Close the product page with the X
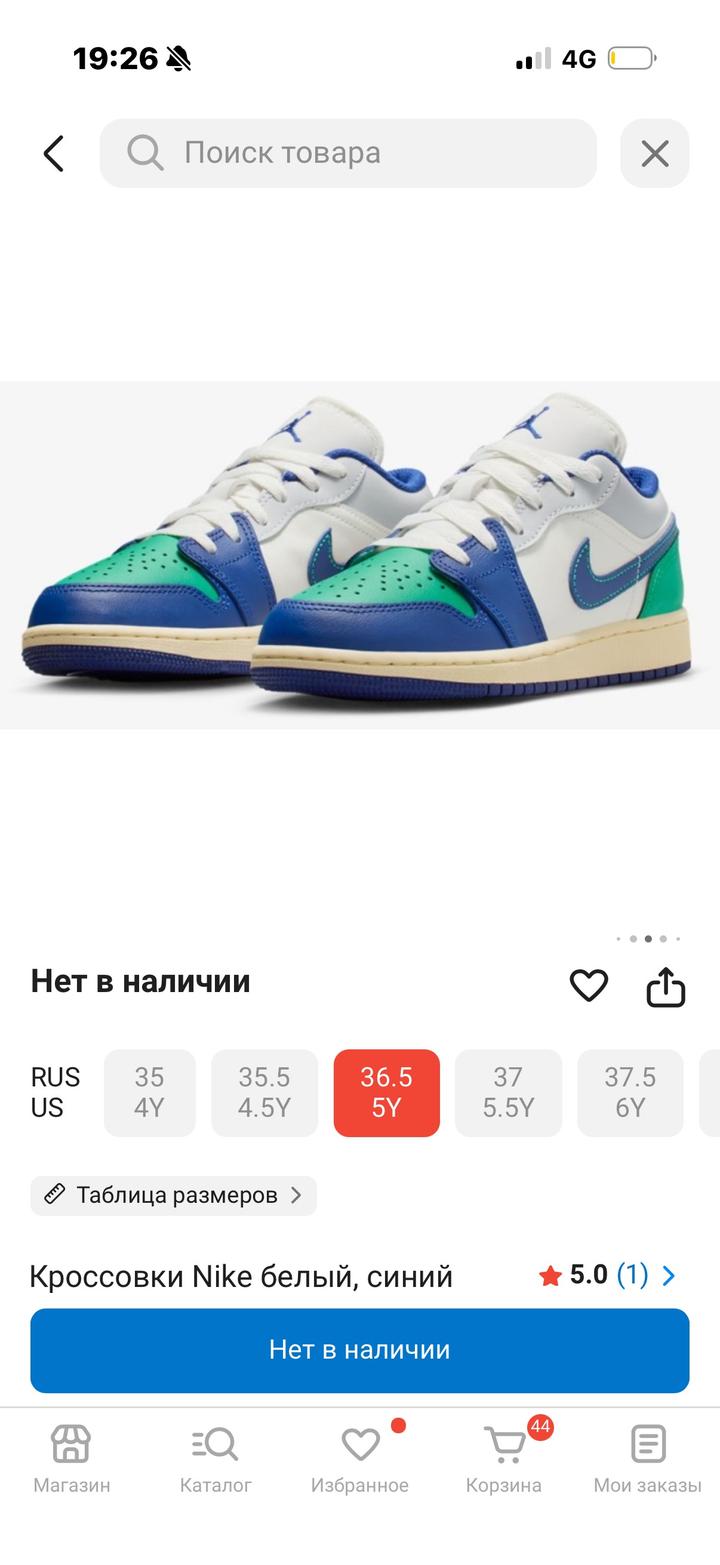The width and height of the screenshot is (720, 1565). coord(655,154)
